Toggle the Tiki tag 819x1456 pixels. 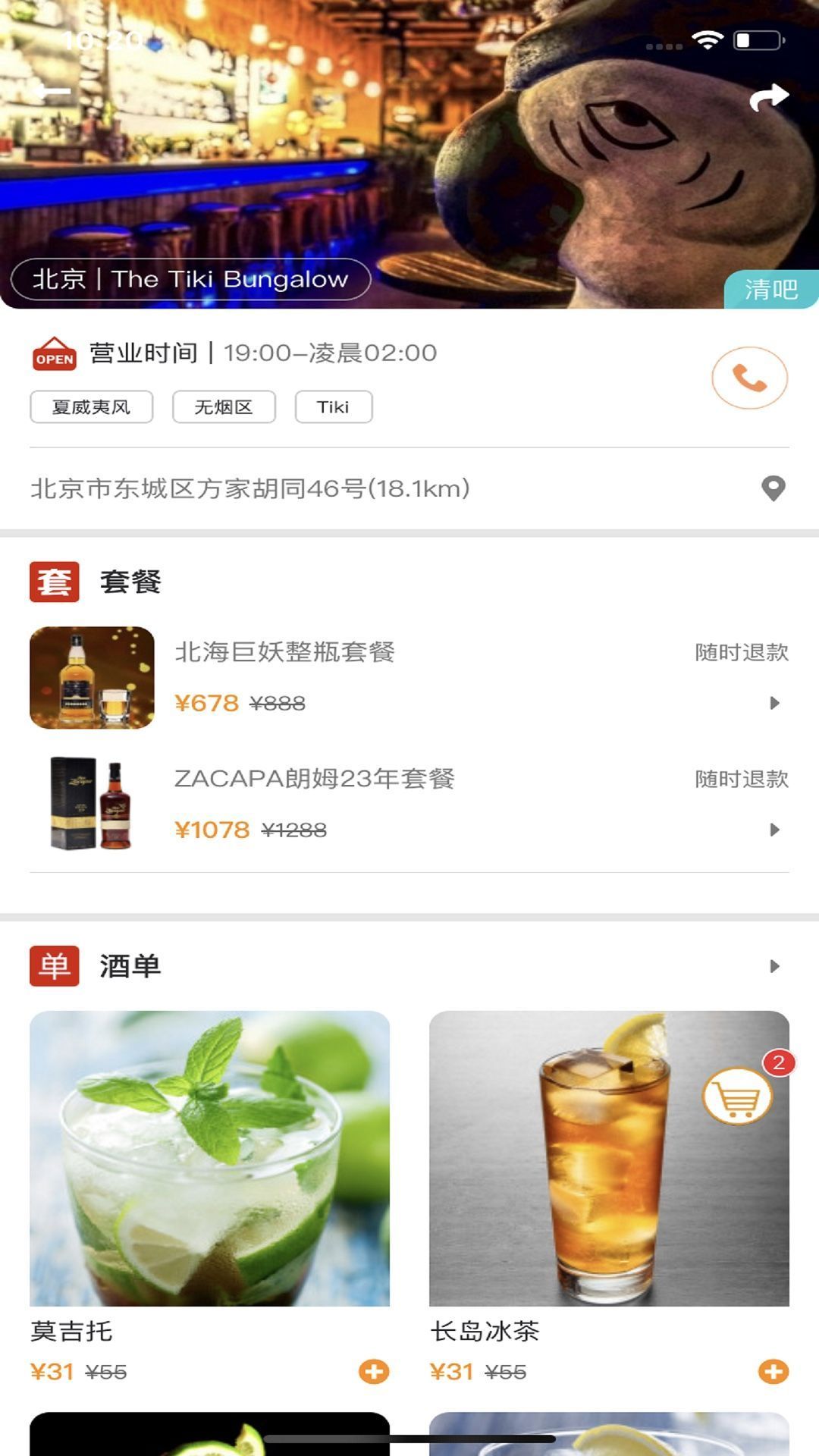click(334, 406)
